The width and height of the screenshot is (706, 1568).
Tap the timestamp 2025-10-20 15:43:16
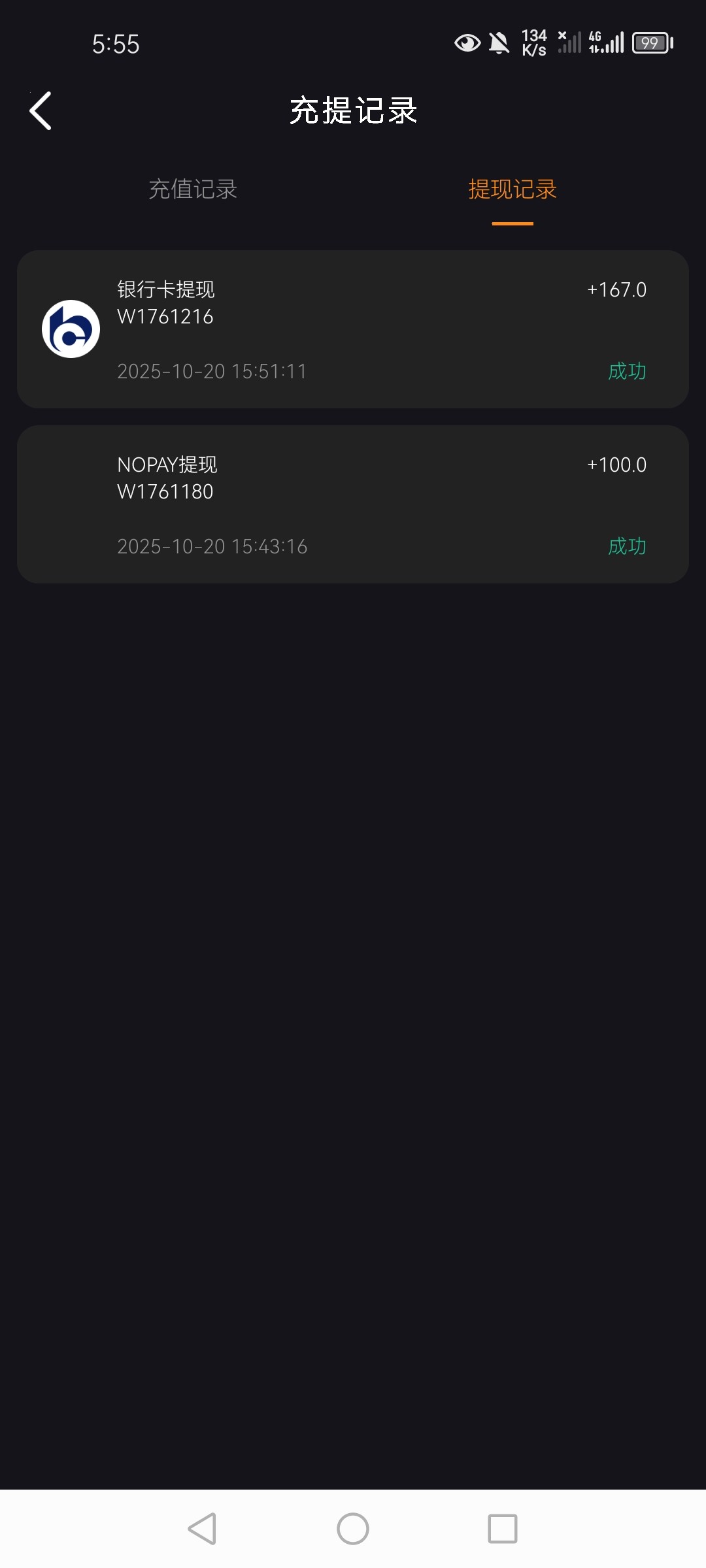click(x=213, y=546)
